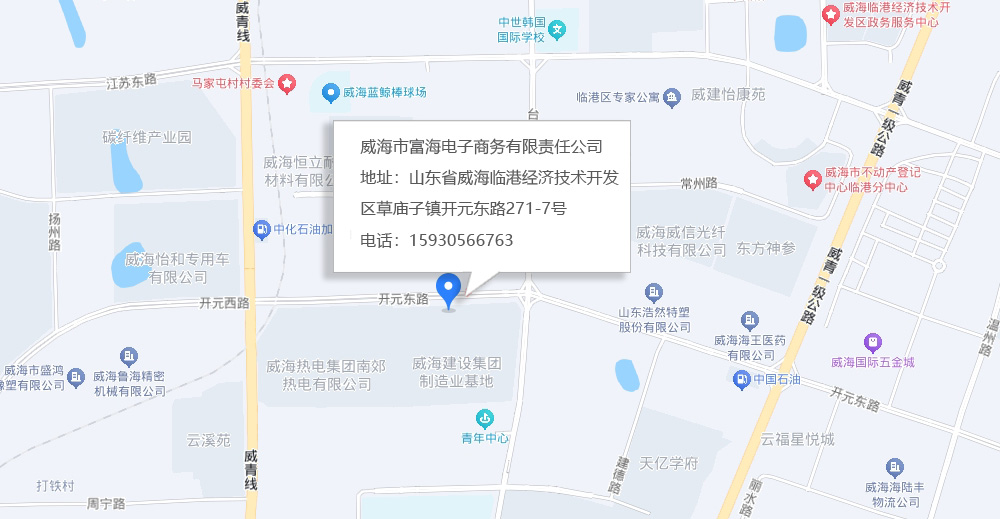Open 马家屯村村委会 map point
The width and height of the screenshot is (1000, 519).
(287, 84)
